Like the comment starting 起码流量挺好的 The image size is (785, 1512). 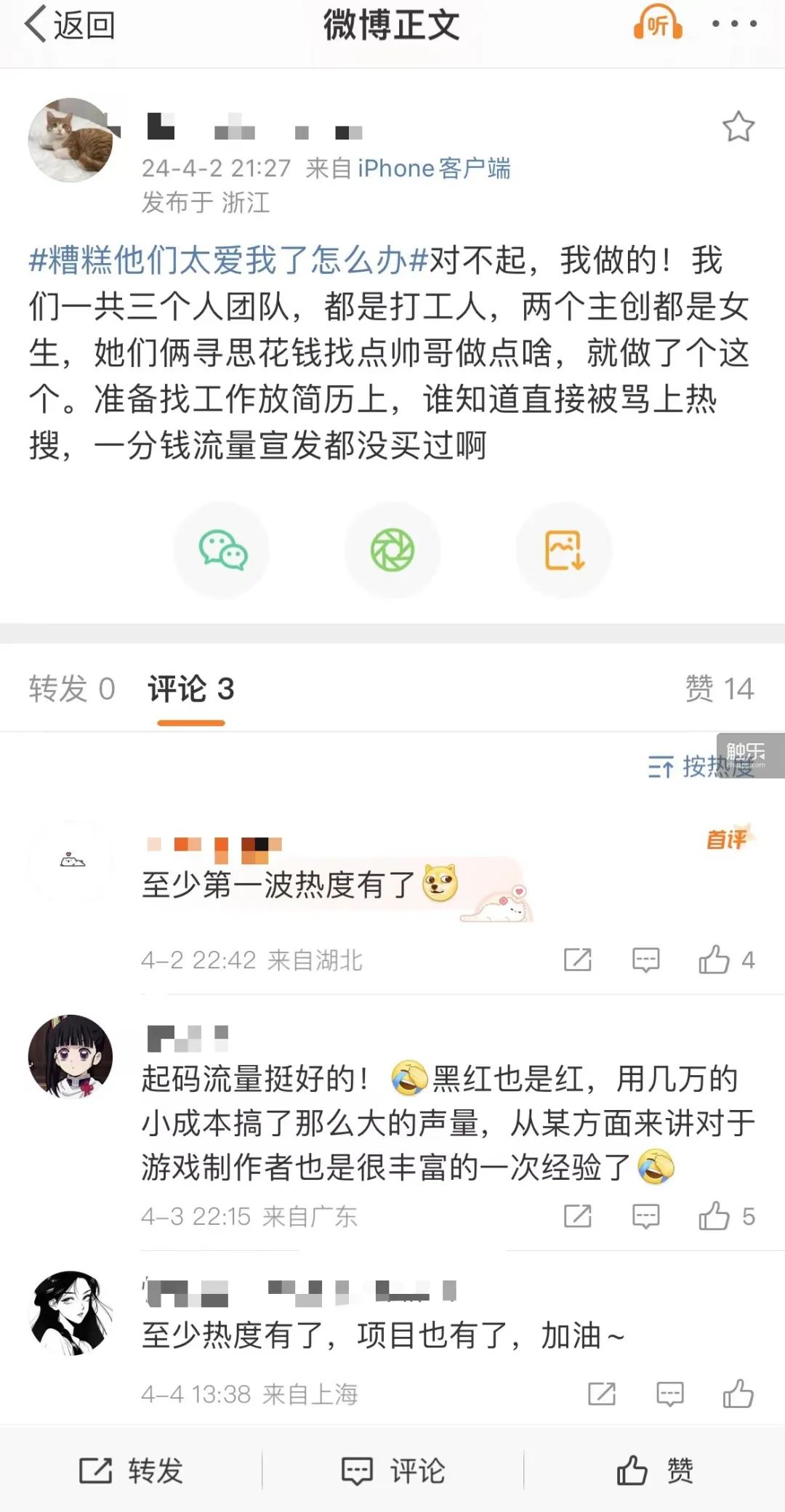[714, 1216]
